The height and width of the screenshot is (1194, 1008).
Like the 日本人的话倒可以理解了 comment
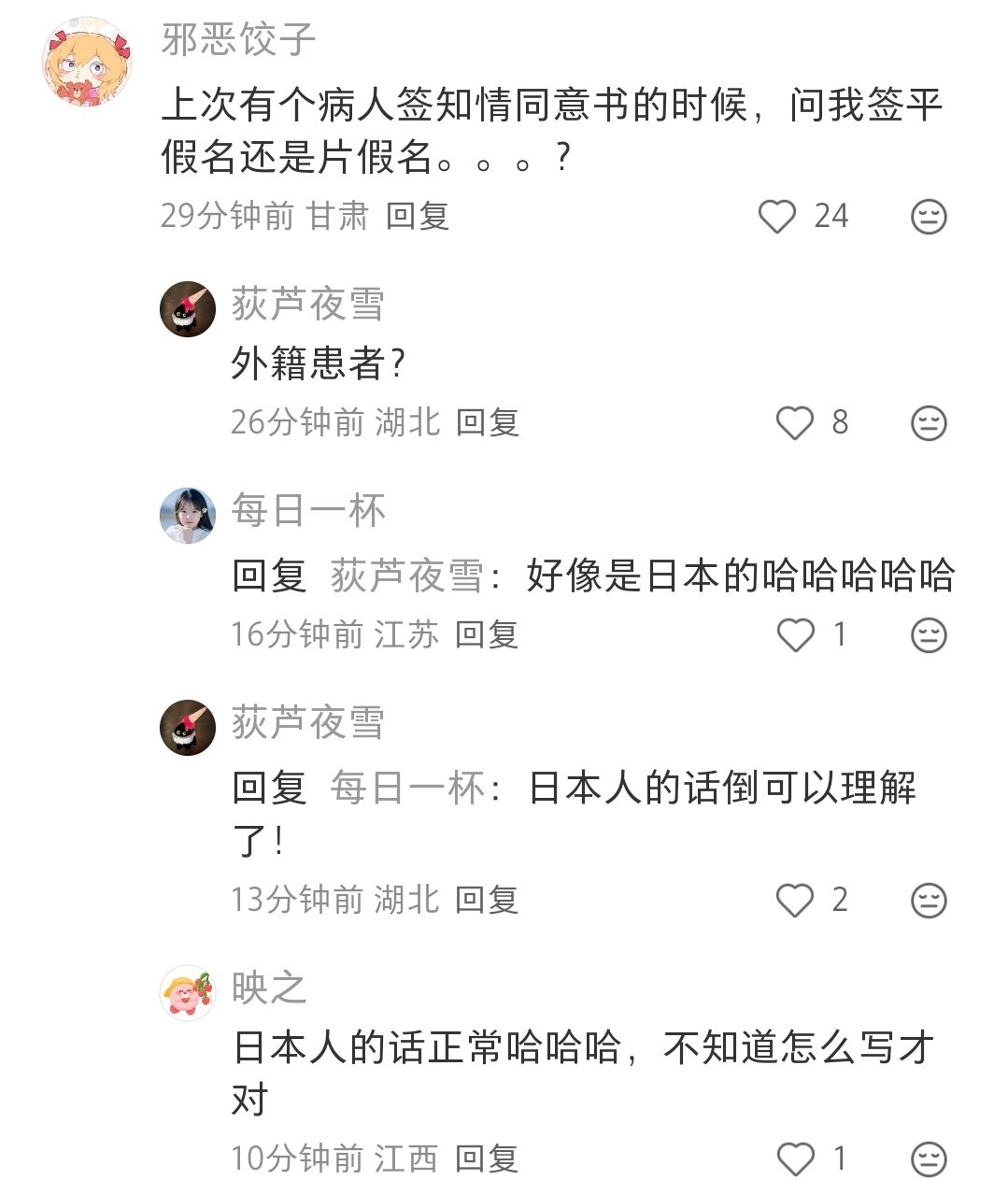click(795, 901)
